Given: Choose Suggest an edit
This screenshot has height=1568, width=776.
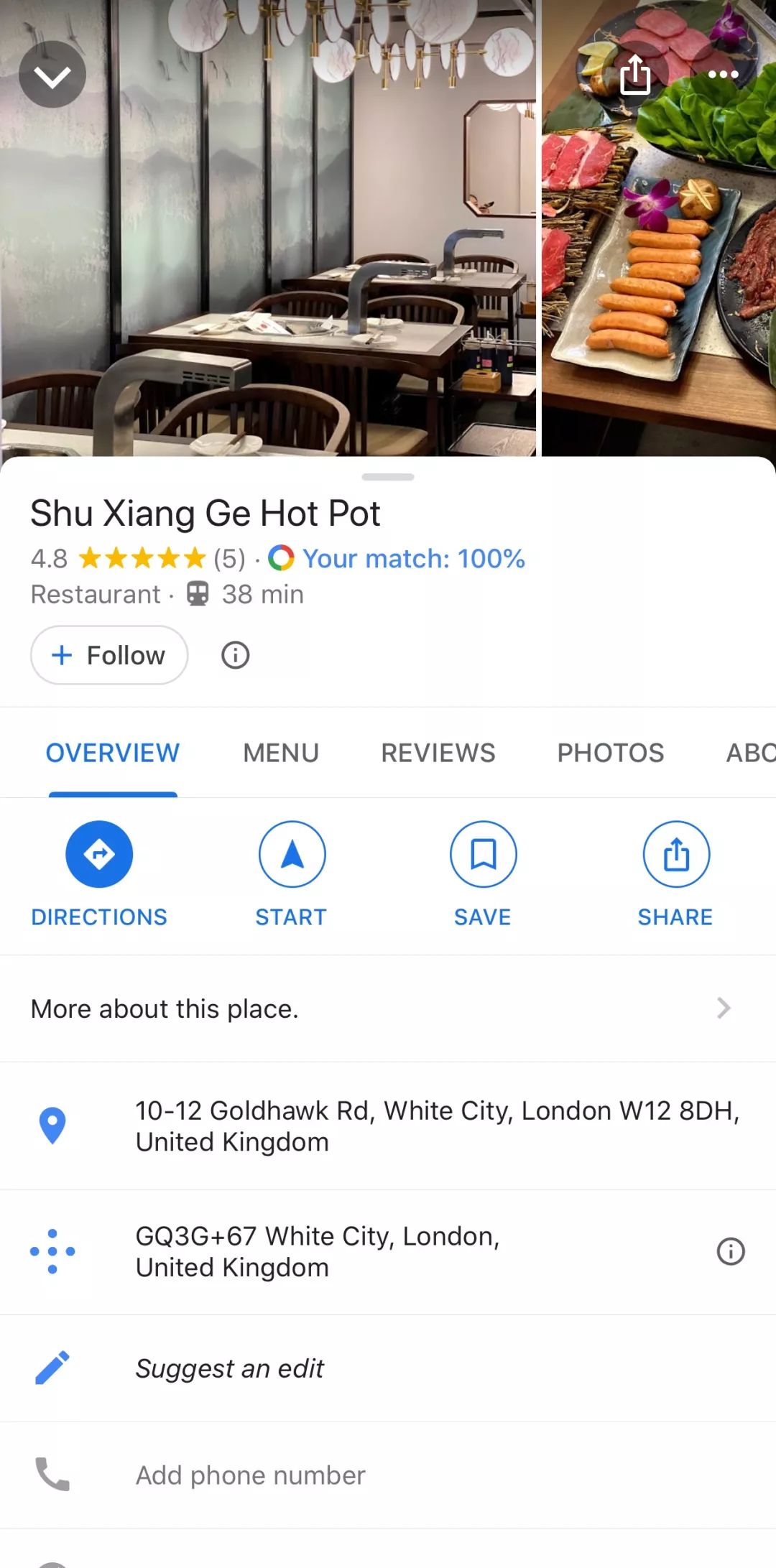Looking at the screenshot, I should click(388, 1368).
